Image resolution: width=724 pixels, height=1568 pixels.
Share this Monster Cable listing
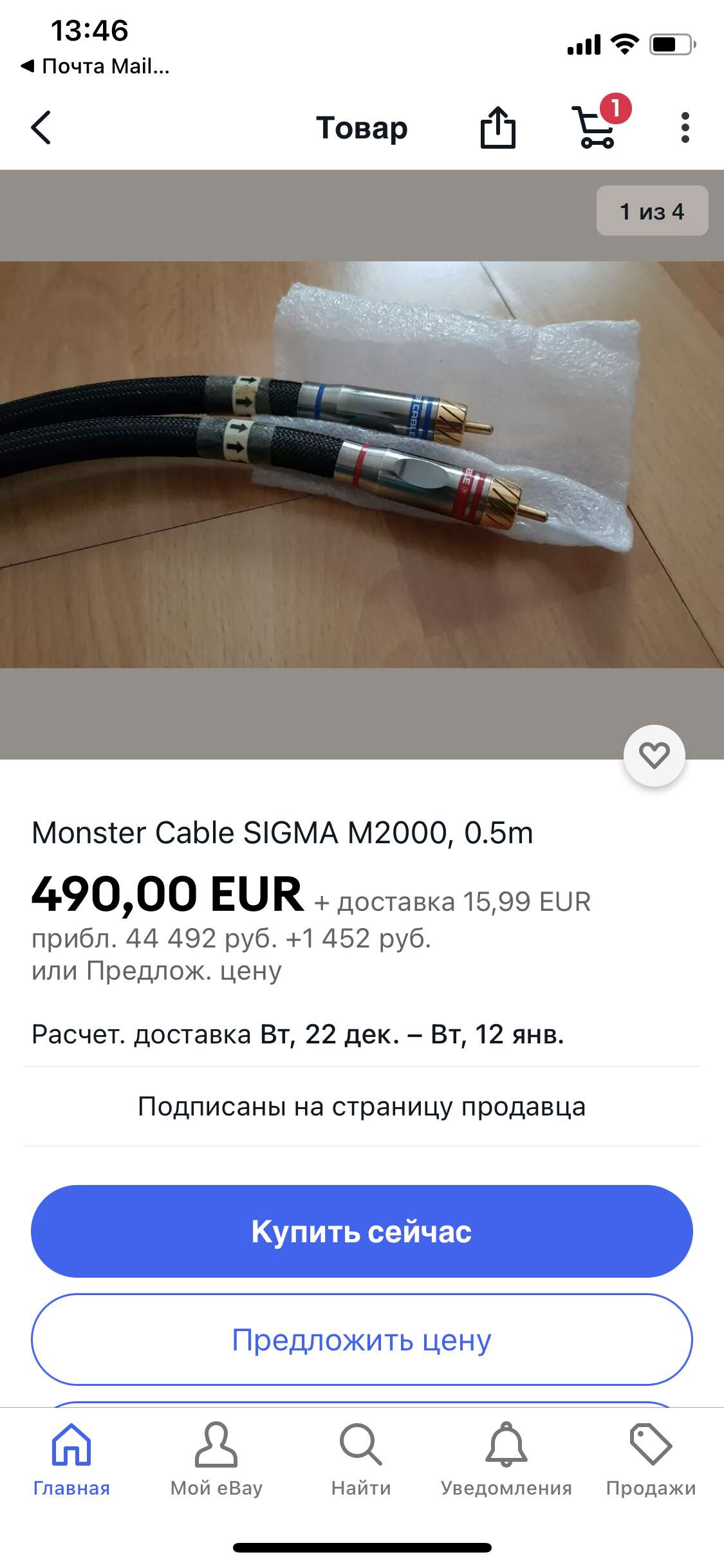tap(498, 127)
